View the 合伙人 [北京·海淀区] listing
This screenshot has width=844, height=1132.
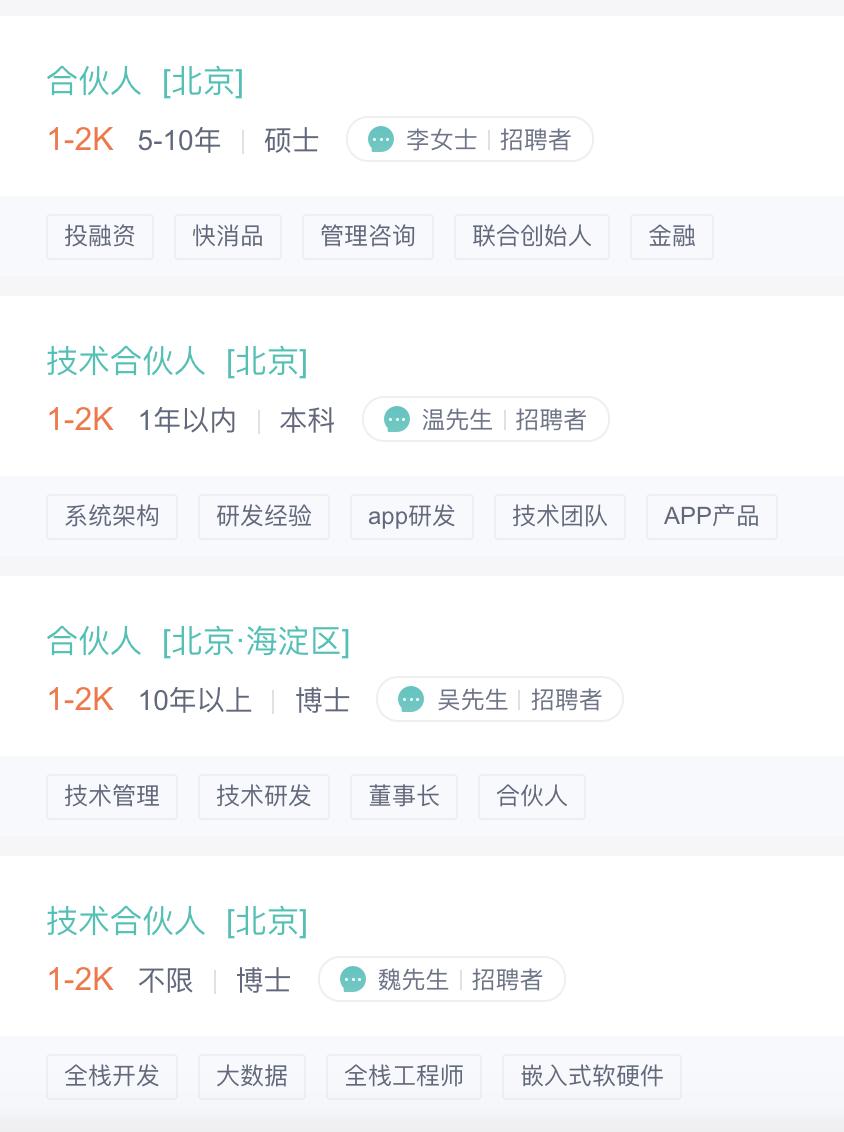[x=198, y=642]
